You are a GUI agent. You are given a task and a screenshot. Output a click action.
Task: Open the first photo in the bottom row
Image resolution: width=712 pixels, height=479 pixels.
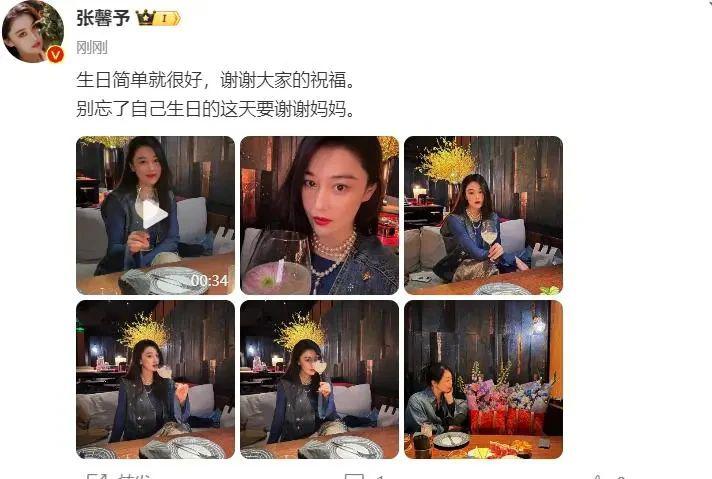[155, 379]
